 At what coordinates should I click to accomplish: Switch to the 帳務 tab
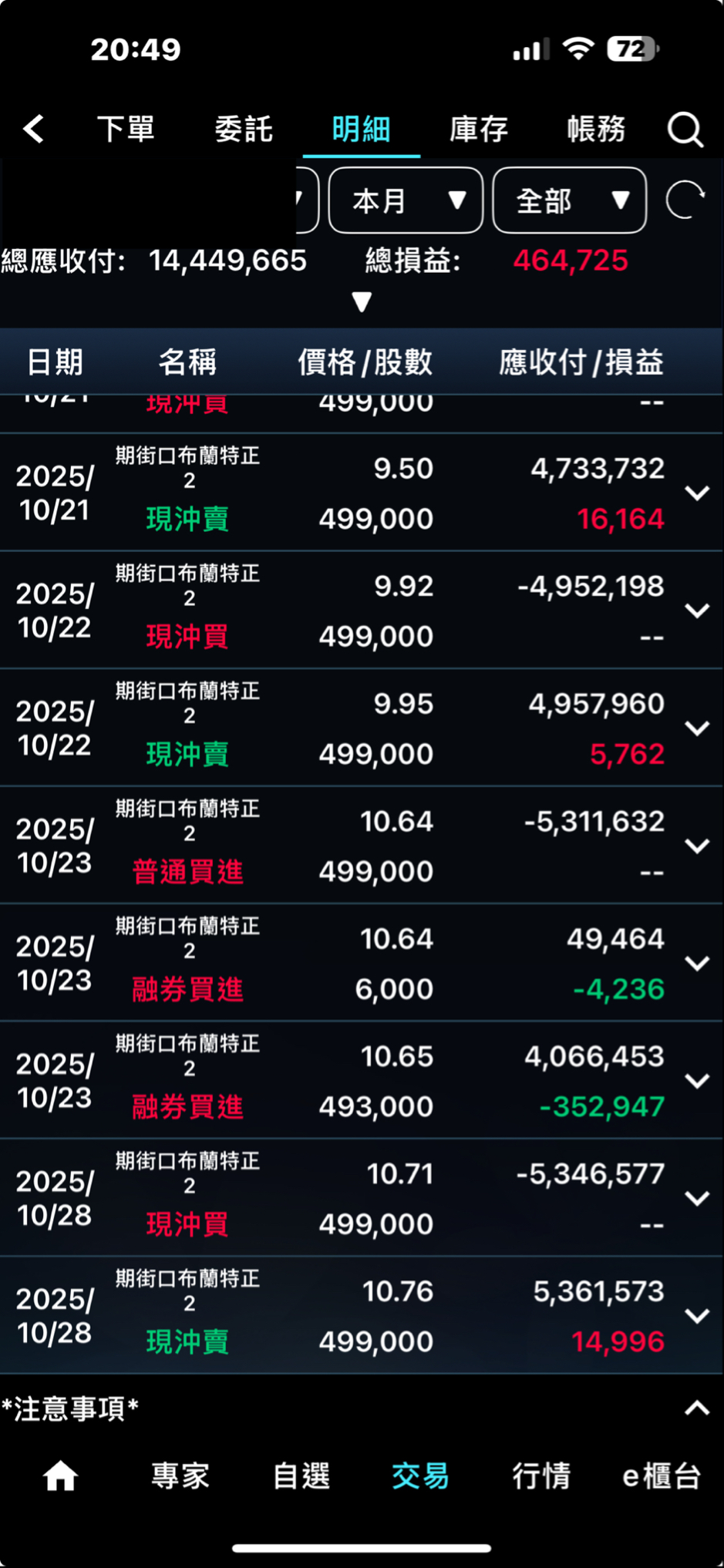[596, 129]
